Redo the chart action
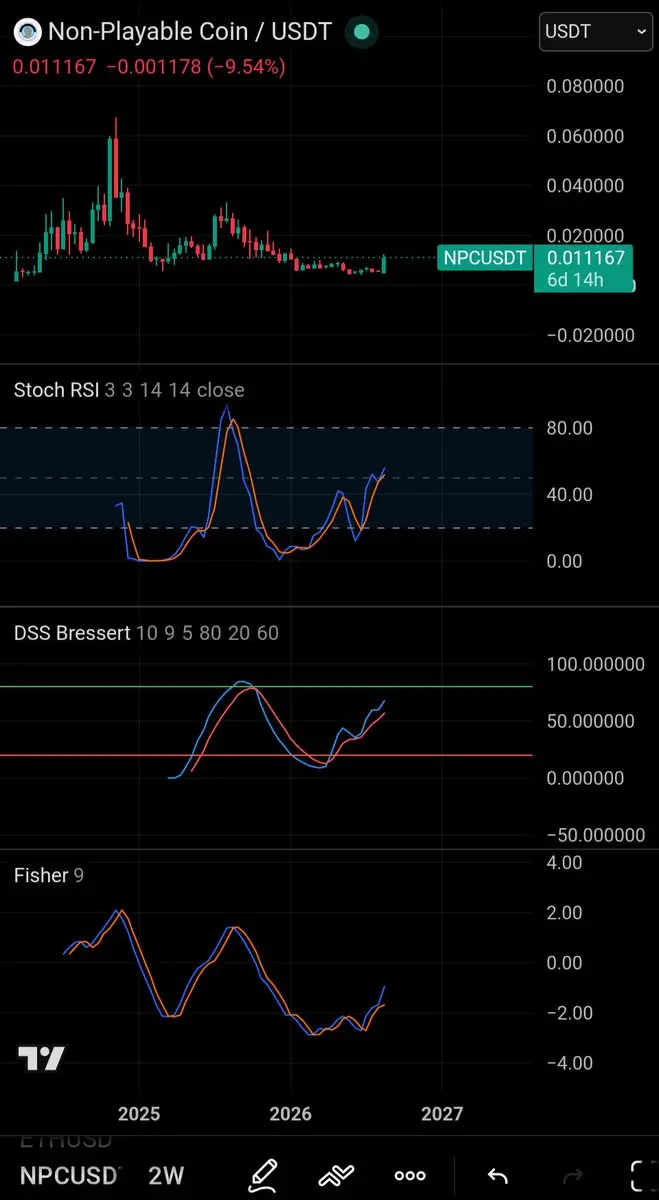 coord(574,1175)
